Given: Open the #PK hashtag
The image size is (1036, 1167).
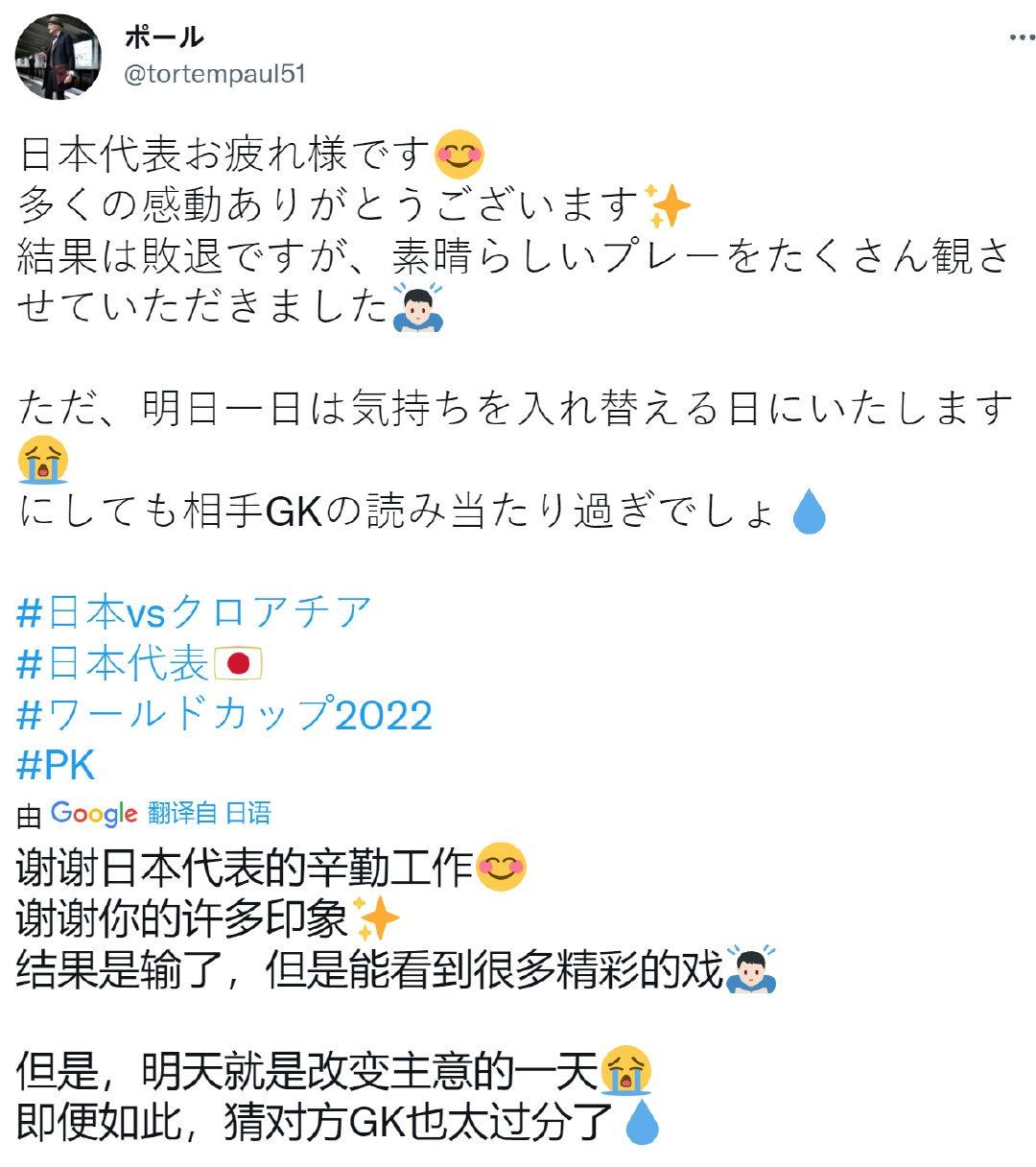Looking at the screenshot, I should click(57, 766).
